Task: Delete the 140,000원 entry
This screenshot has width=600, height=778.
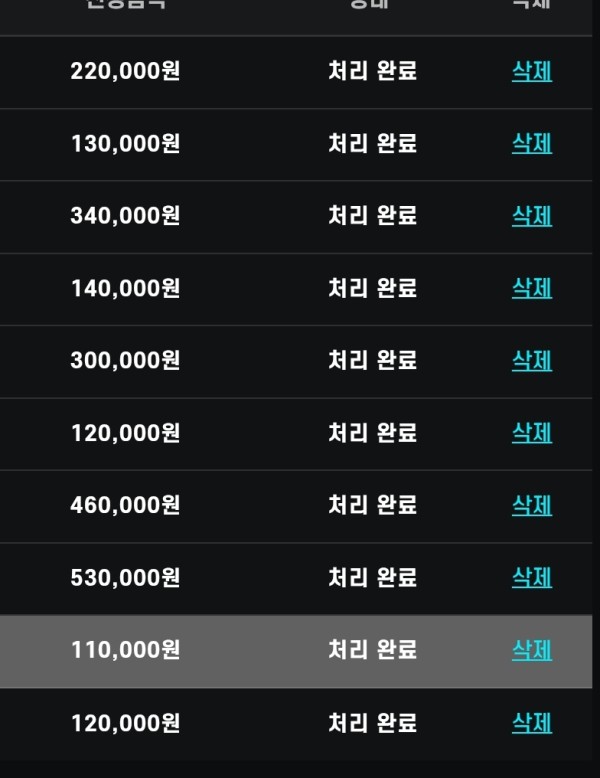Action: click(531, 288)
